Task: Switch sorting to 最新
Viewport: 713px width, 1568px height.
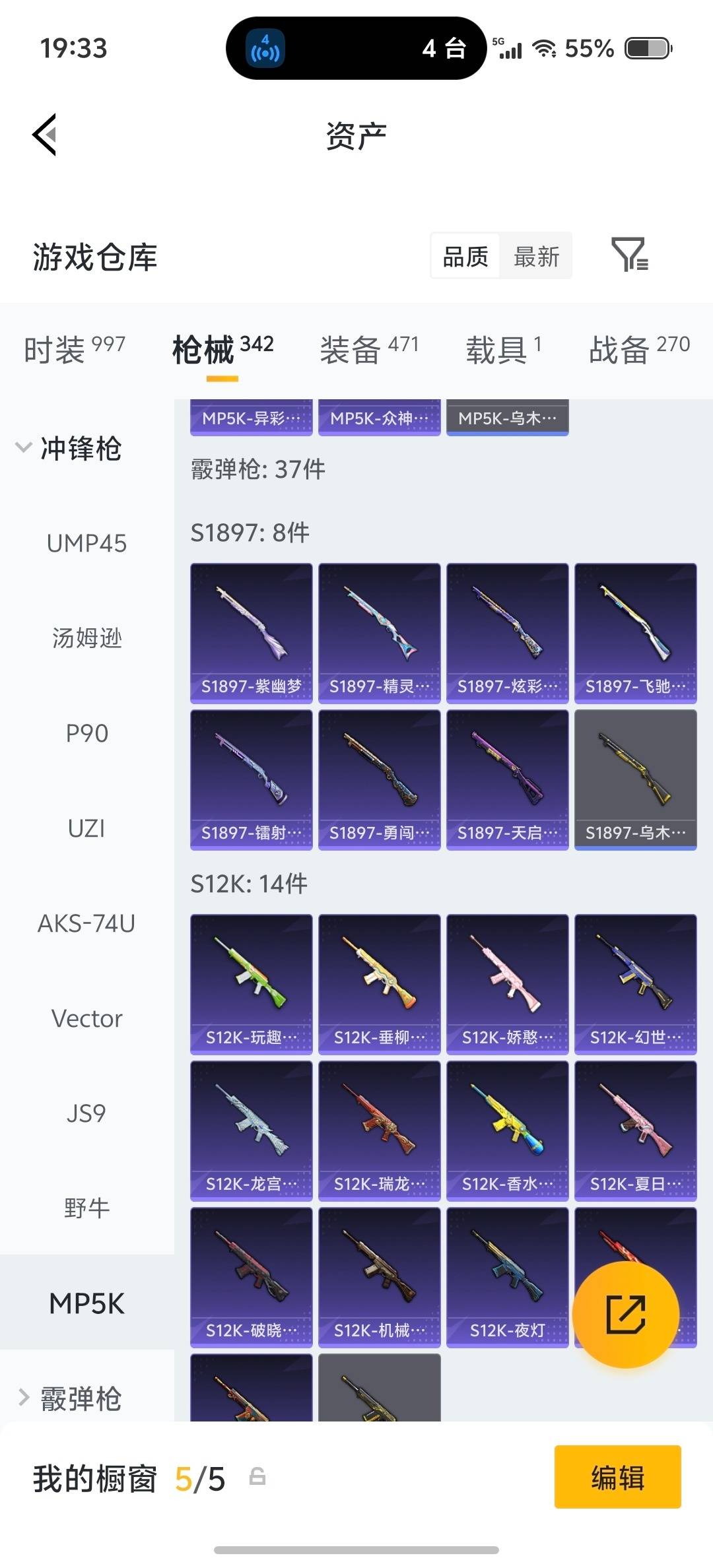Action: (x=537, y=256)
